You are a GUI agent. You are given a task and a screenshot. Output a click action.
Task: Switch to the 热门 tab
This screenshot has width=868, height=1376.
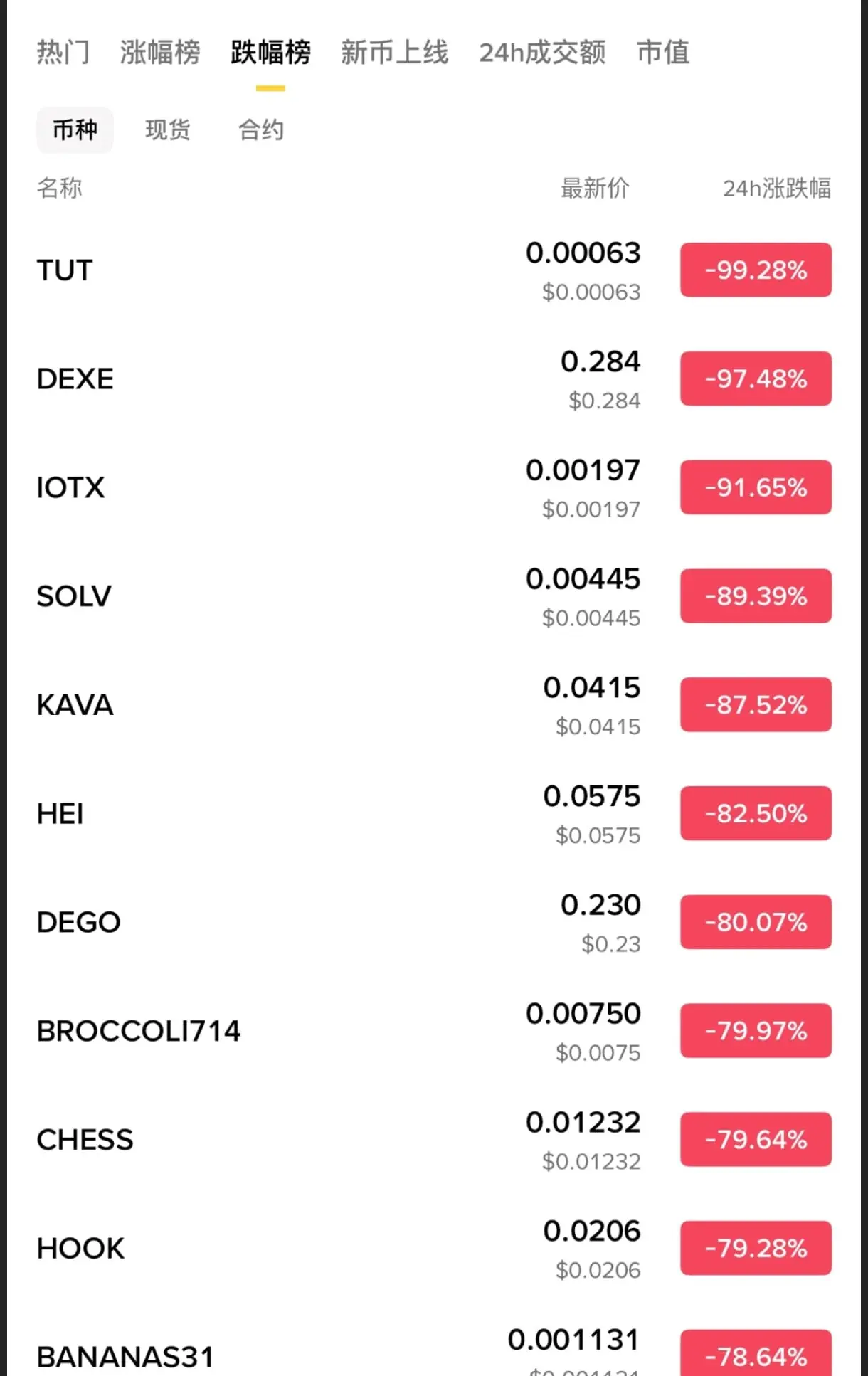coord(63,53)
